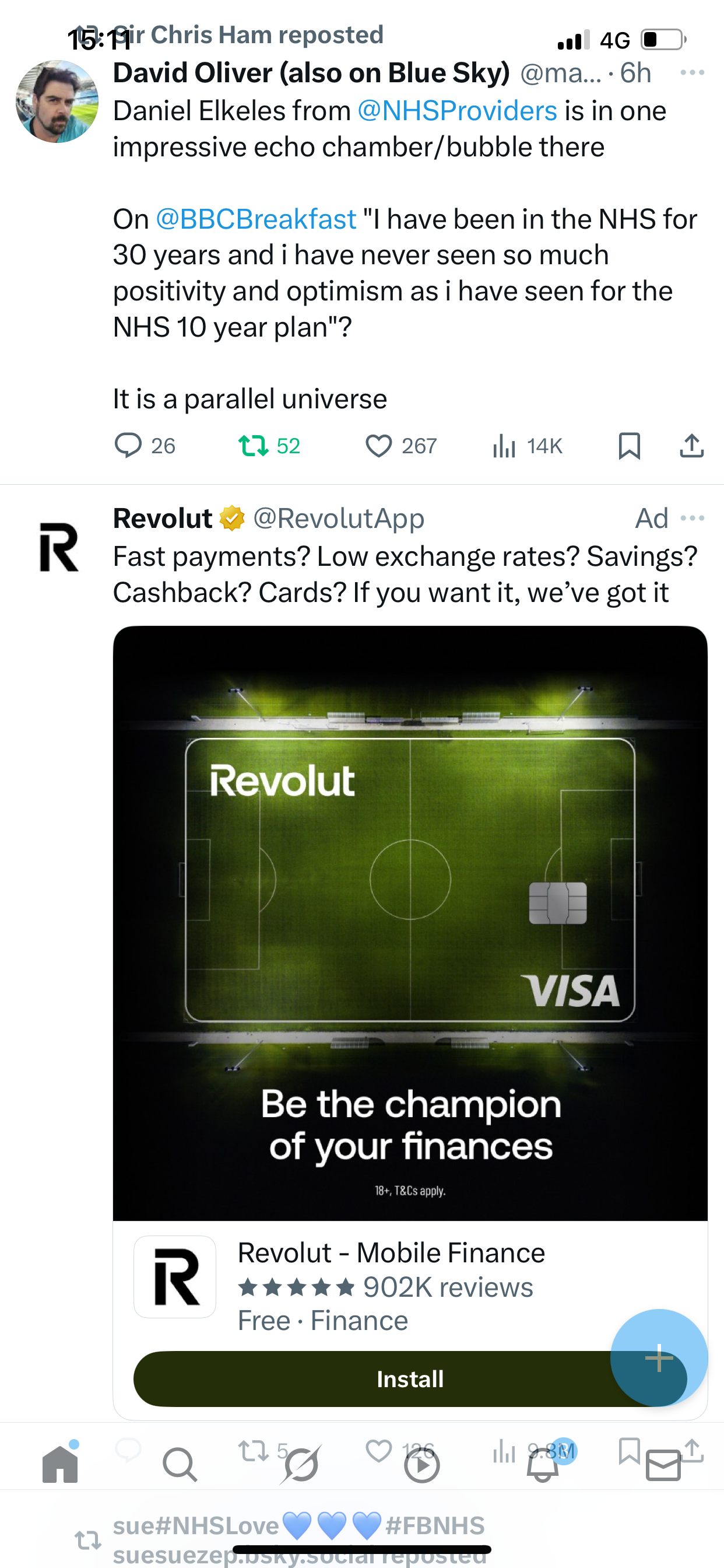Compose a new post
The image size is (724, 1568).
pos(659,1357)
